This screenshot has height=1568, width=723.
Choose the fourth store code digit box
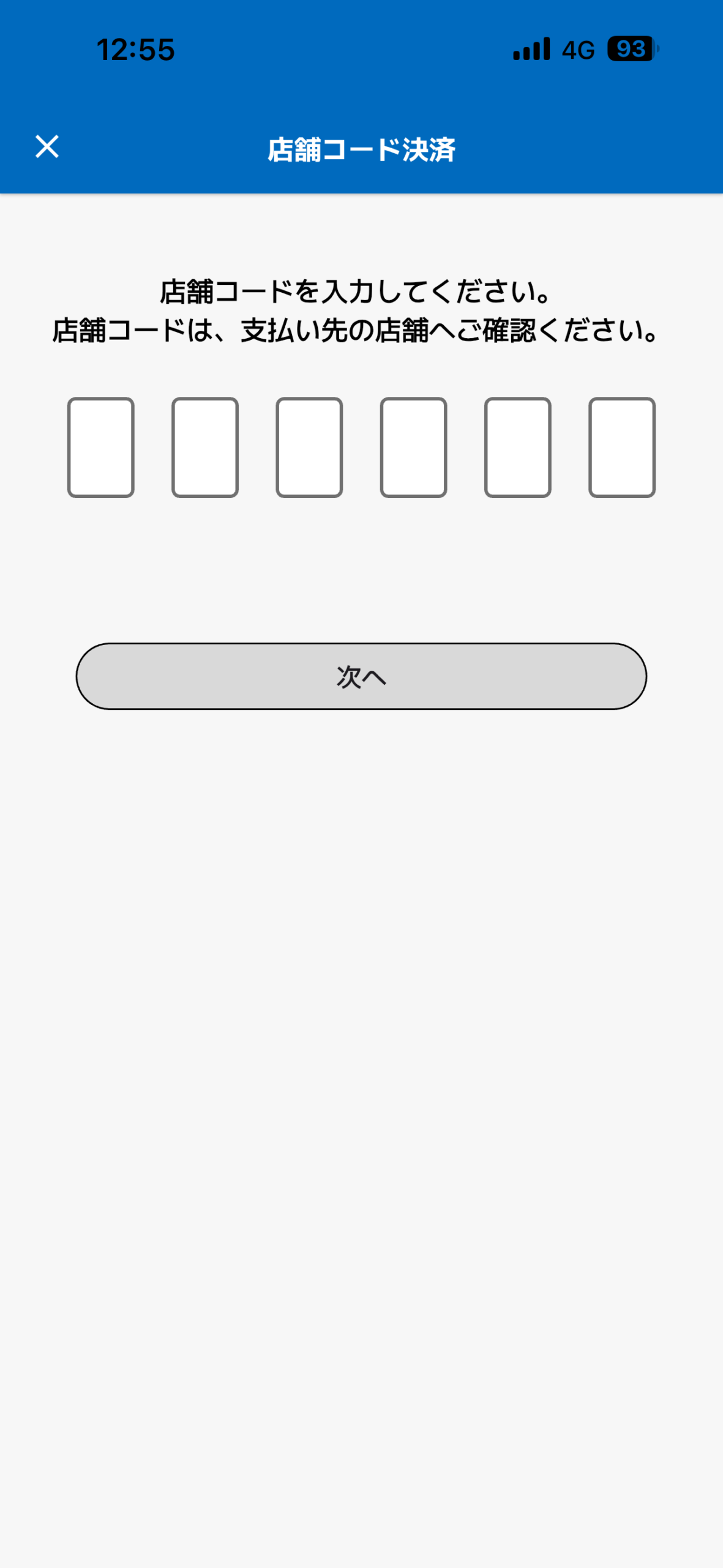click(413, 447)
